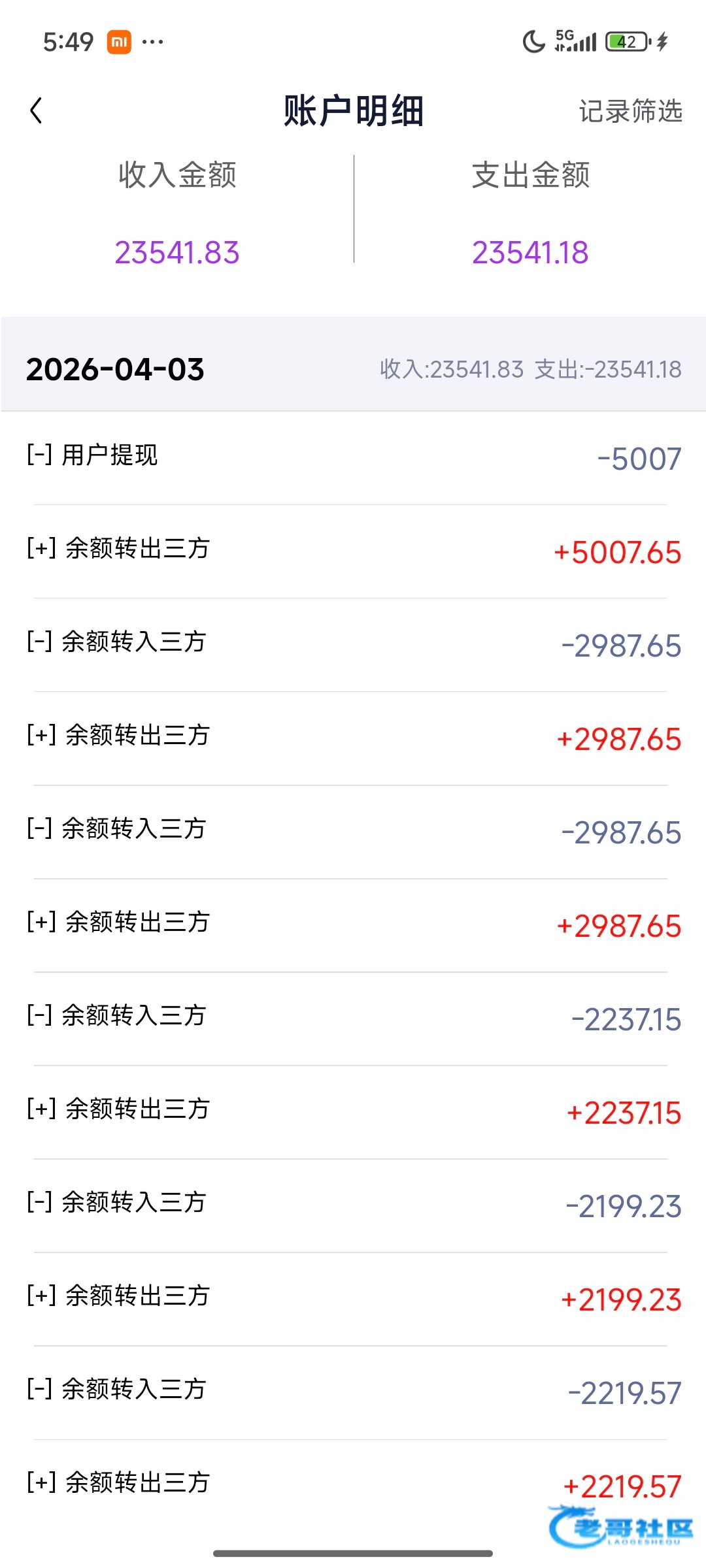The width and height of the screenshot is (706, 1568).
Task: Go back from the 账户明细 page
Action: (x=37, y=110)
